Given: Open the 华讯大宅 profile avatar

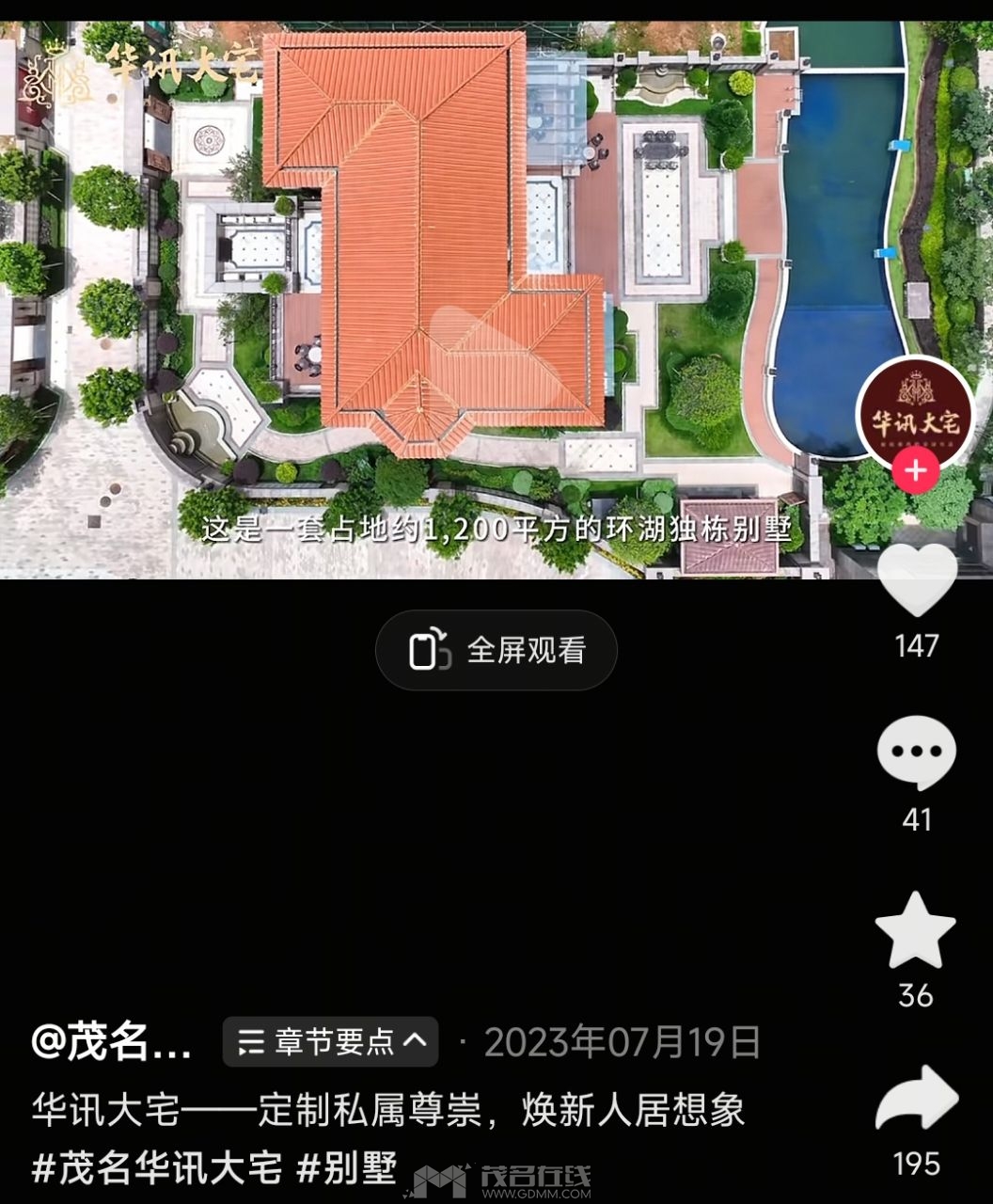Looking at the screenshot, I should coord(915,412).
